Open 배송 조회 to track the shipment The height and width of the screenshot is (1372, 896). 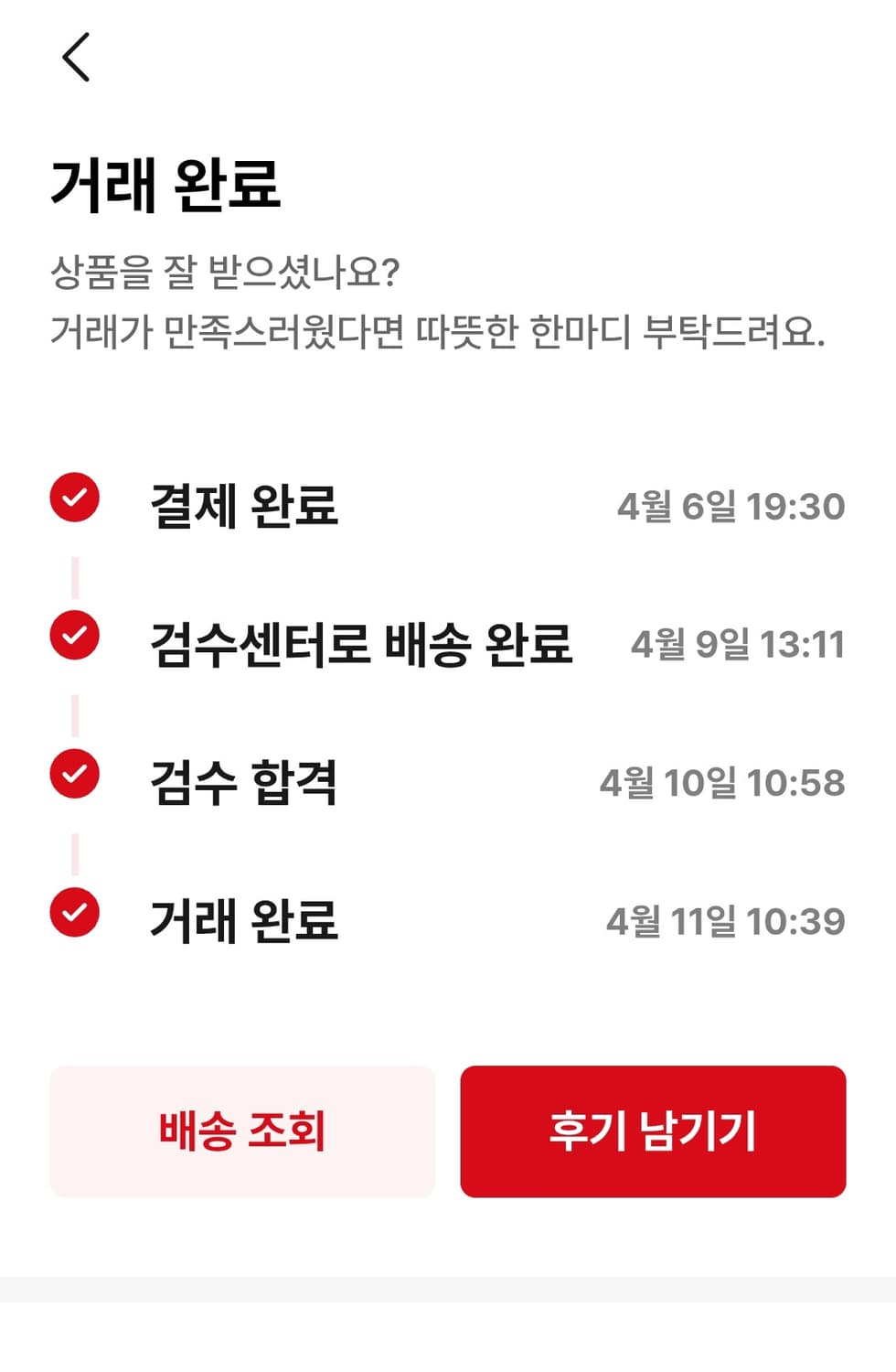click(x=242, y=1131)
